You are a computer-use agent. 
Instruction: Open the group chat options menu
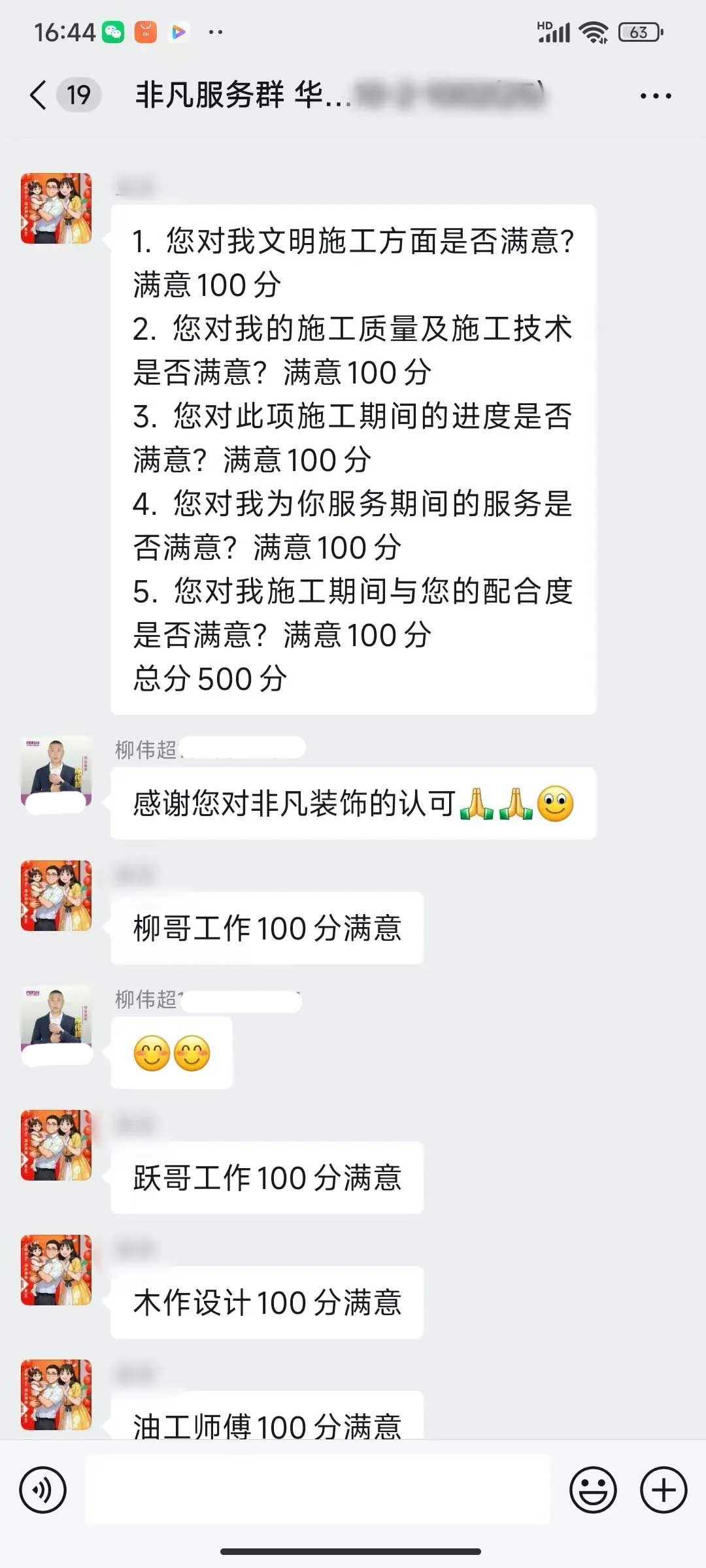pos(655,96)
